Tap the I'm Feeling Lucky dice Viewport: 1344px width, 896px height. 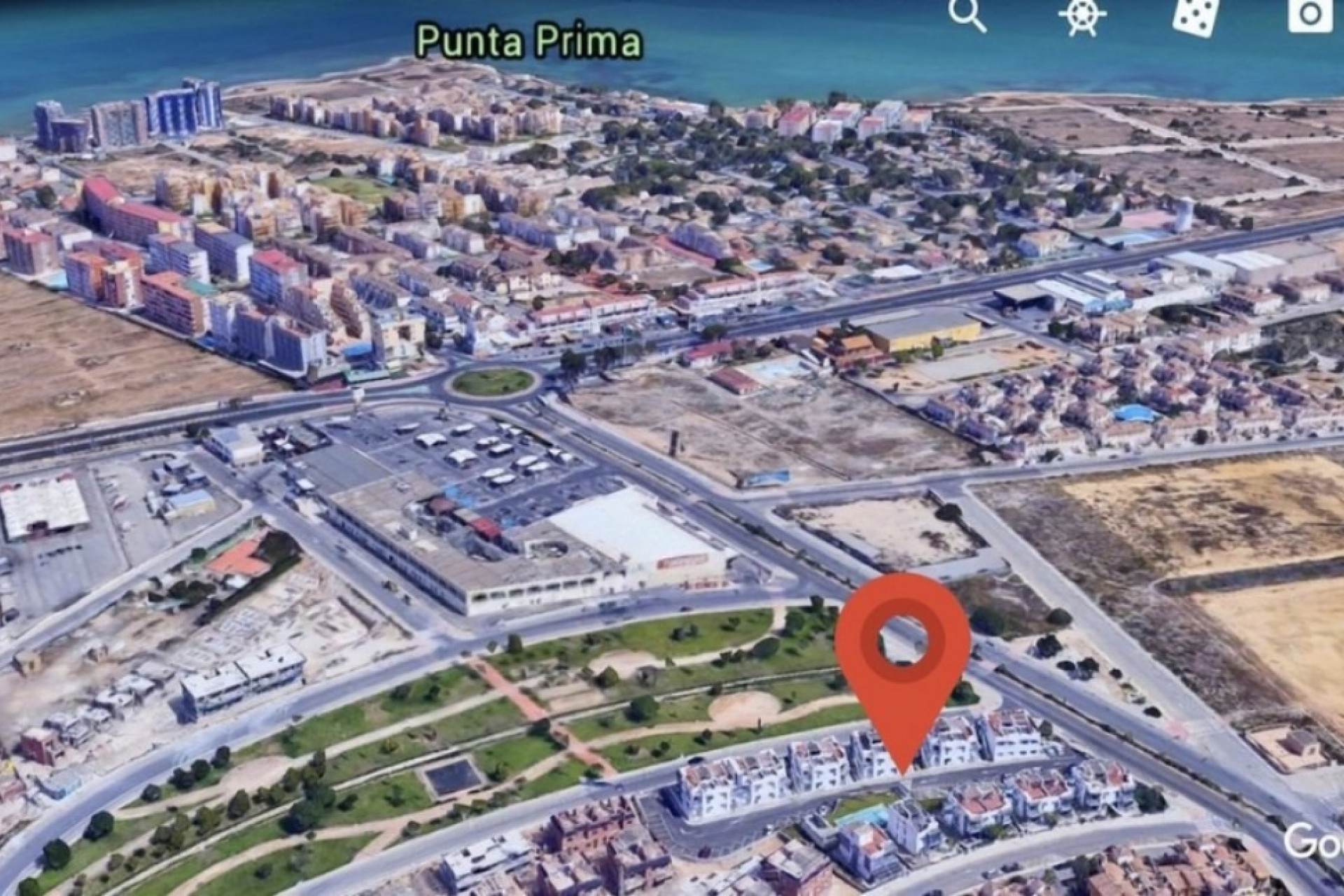1196,15
